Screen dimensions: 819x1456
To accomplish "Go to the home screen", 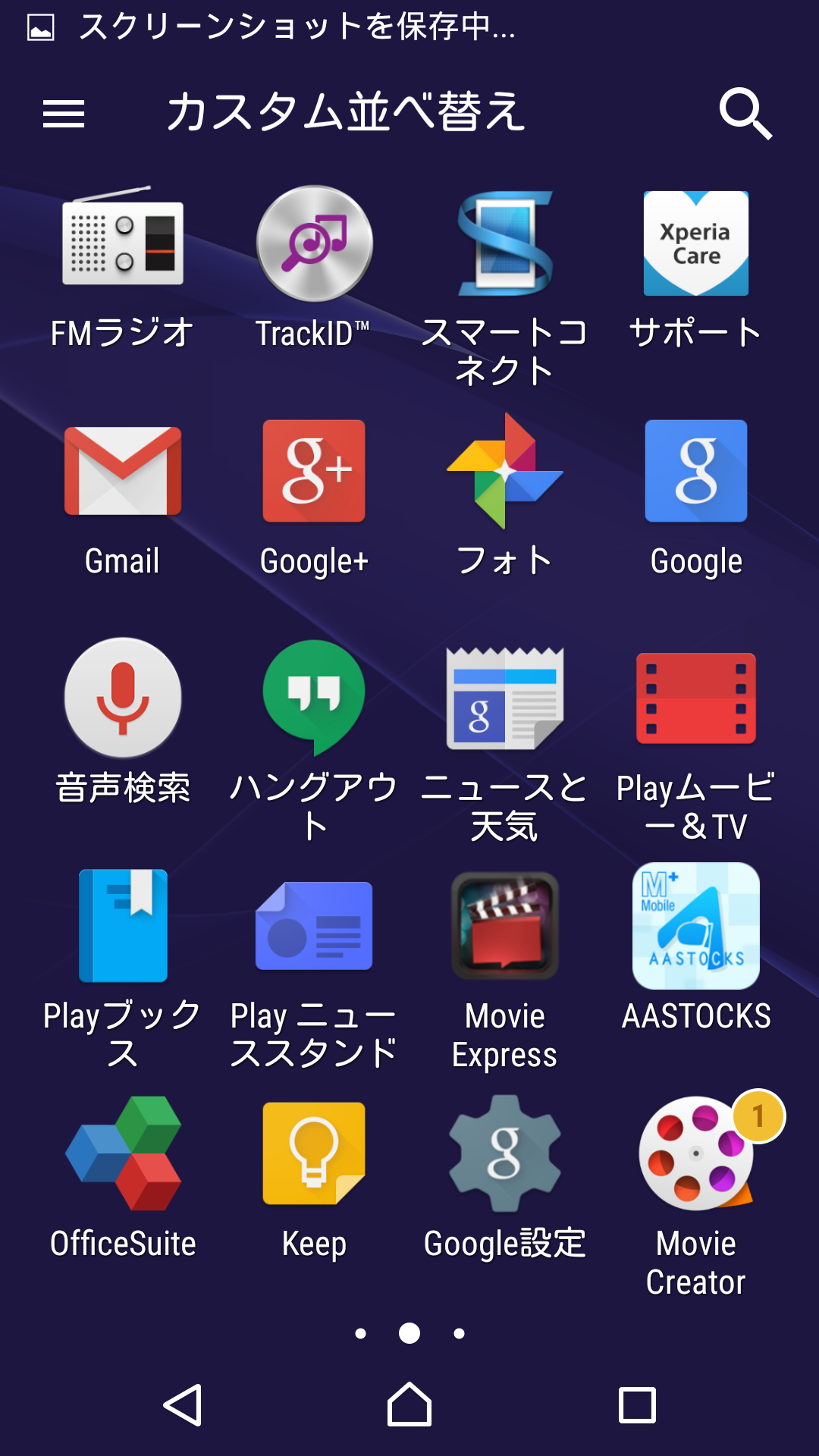I will [409, 1404].
